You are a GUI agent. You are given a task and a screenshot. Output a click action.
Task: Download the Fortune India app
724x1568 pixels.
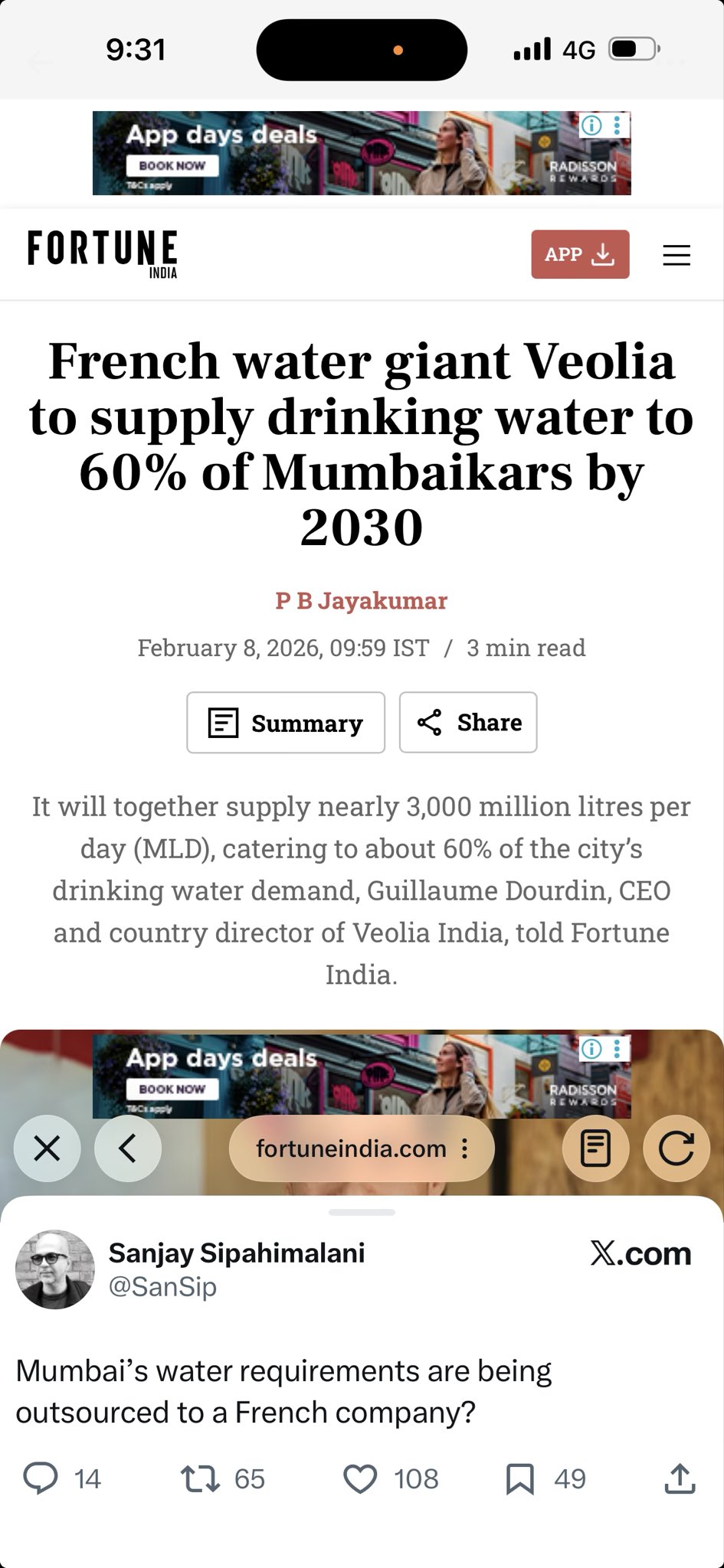point(580,254)
